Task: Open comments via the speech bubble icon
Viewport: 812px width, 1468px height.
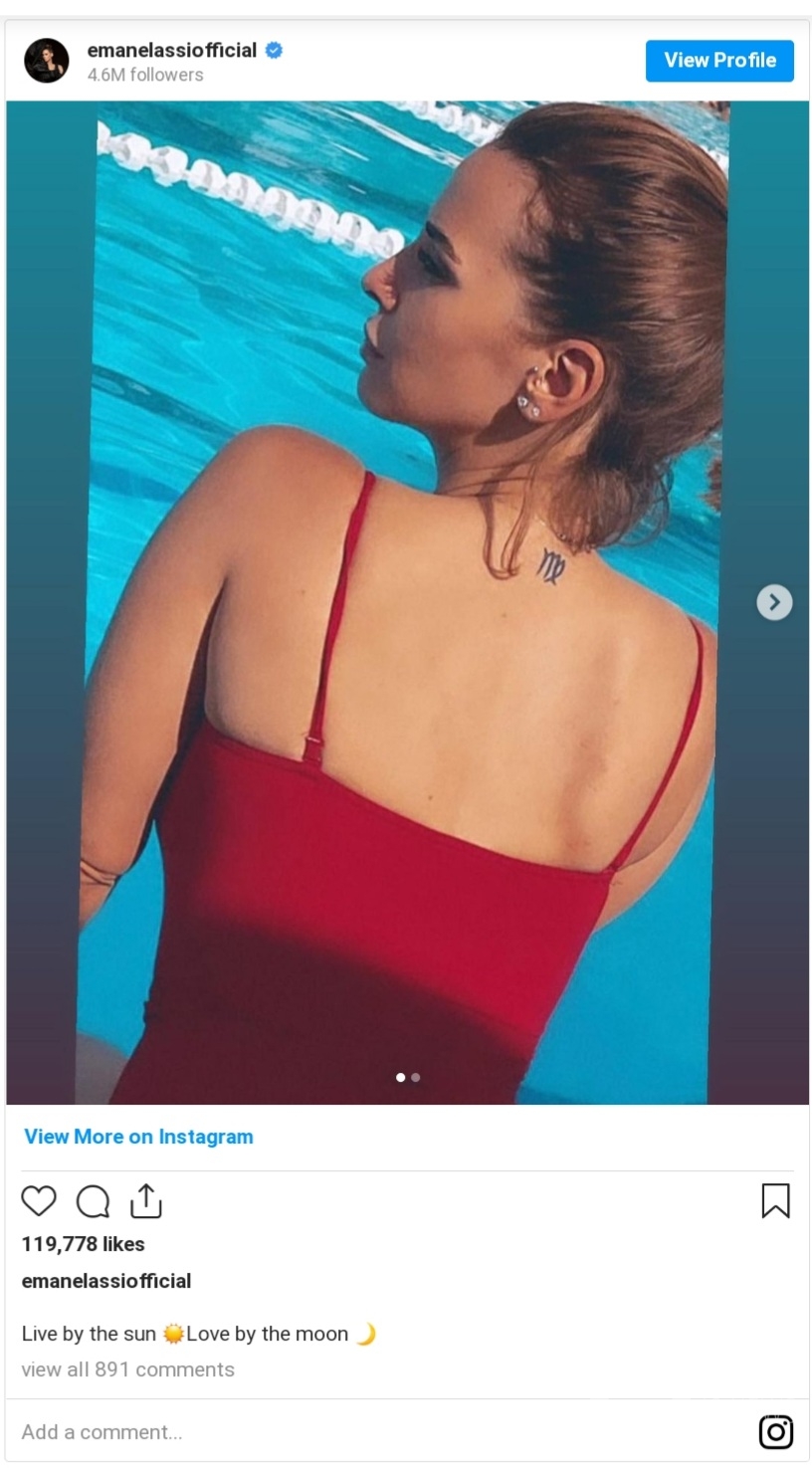Action: [93, 1201]
